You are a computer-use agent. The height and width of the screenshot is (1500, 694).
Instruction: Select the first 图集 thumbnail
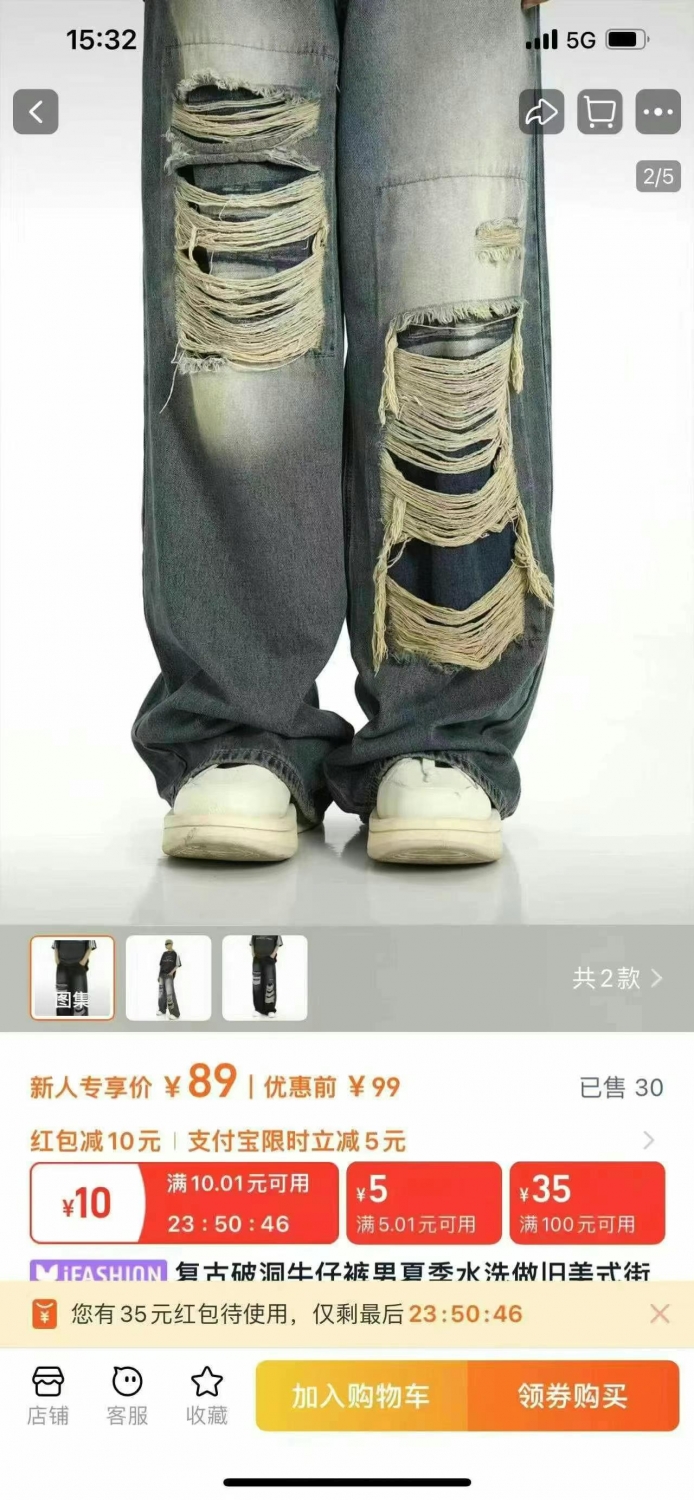click(72, 978)
